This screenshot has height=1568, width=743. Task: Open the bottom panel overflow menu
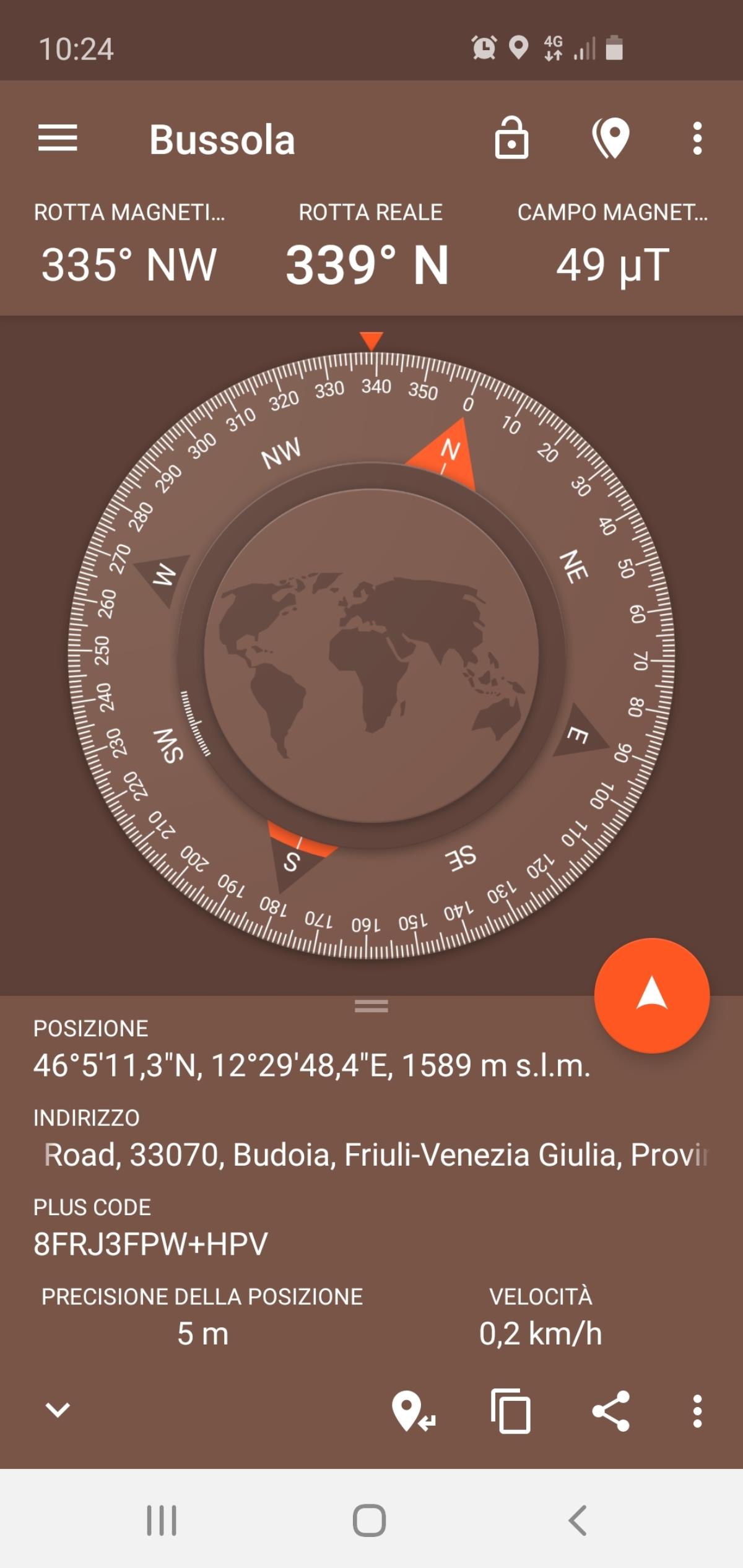tap(697, 1411)
